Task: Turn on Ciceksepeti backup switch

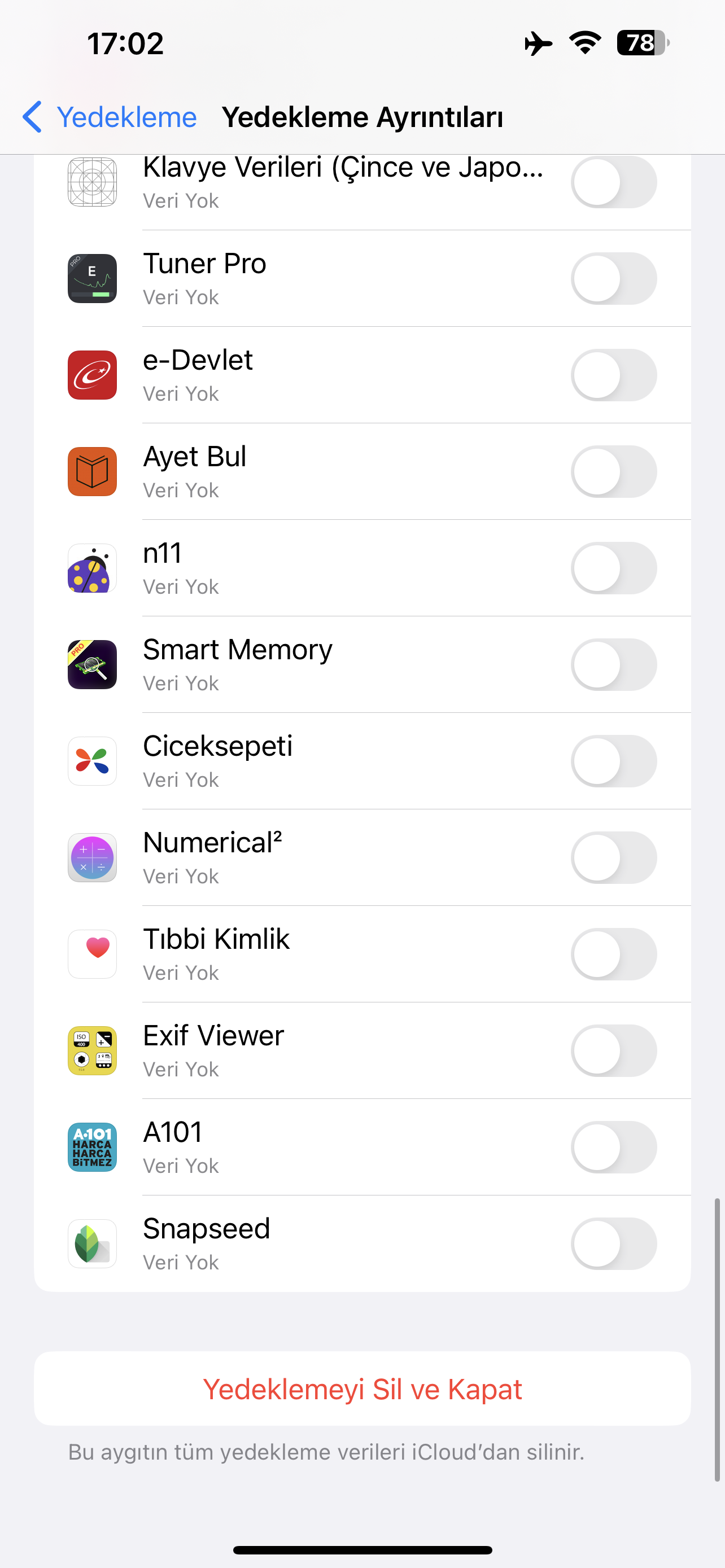Action: 614,761
